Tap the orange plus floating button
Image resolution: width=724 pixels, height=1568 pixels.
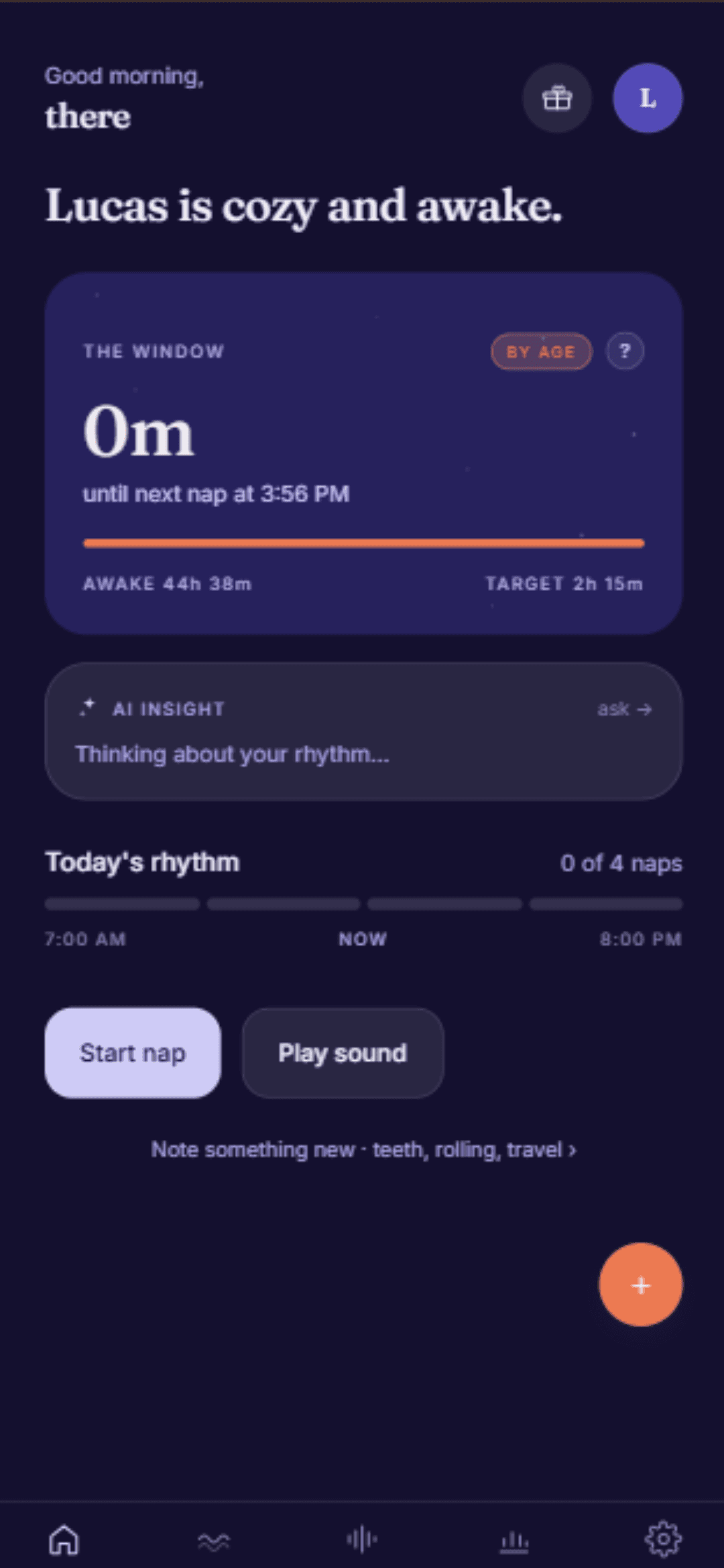click(641, 1285)
